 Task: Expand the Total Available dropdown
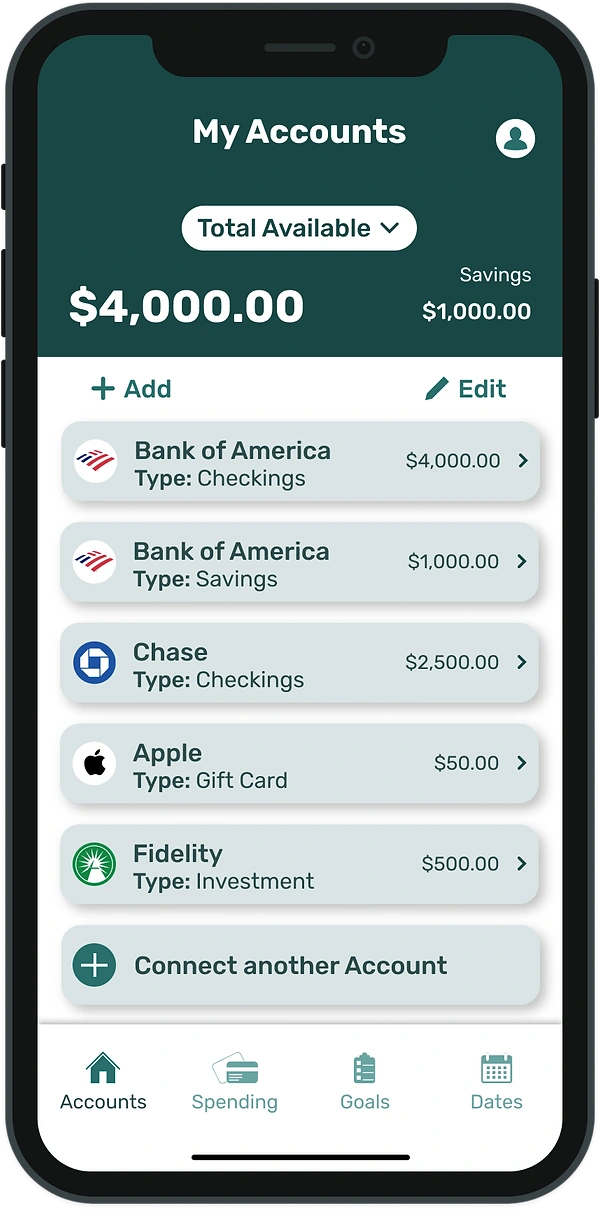click(299, 228)
